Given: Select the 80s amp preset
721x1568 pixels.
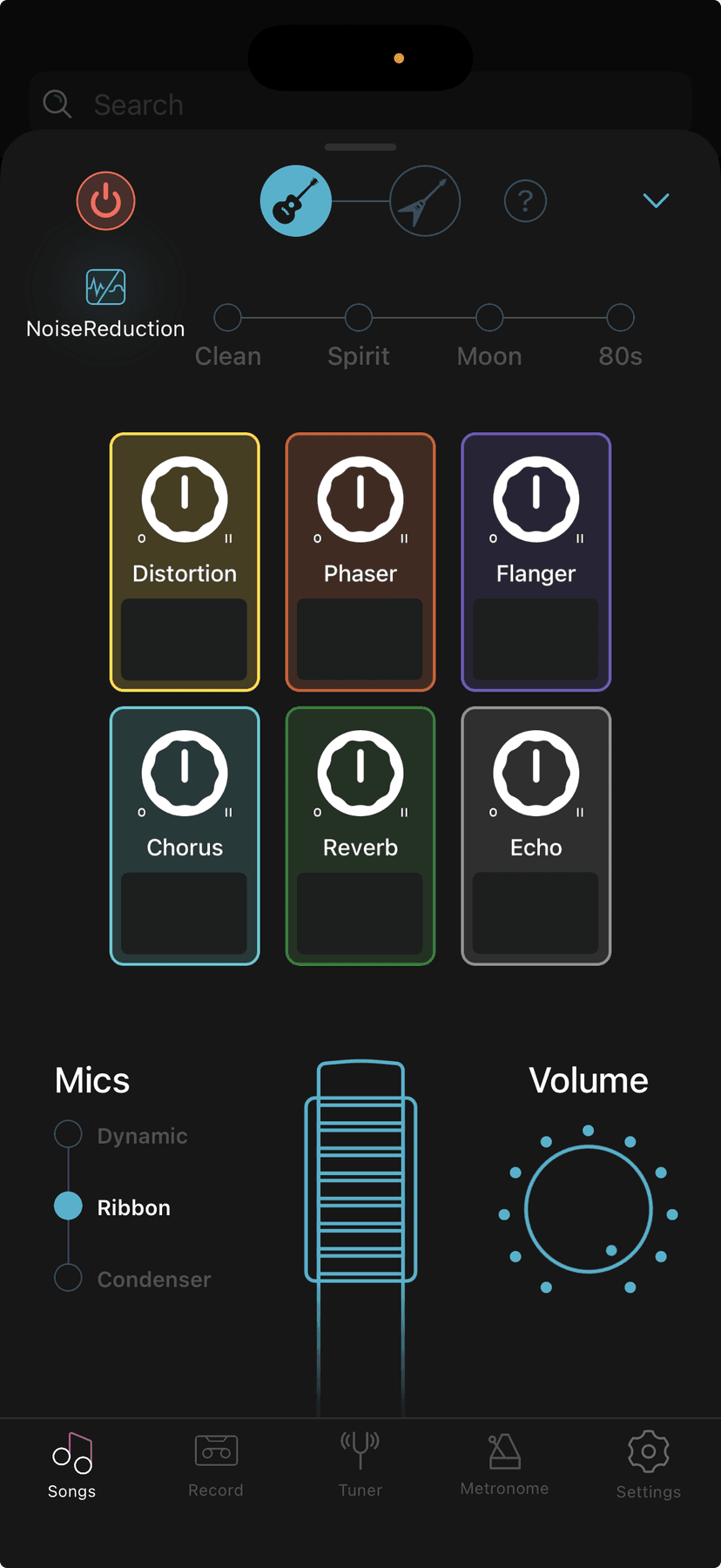Looking at the screenshot, I should point(619,317).
